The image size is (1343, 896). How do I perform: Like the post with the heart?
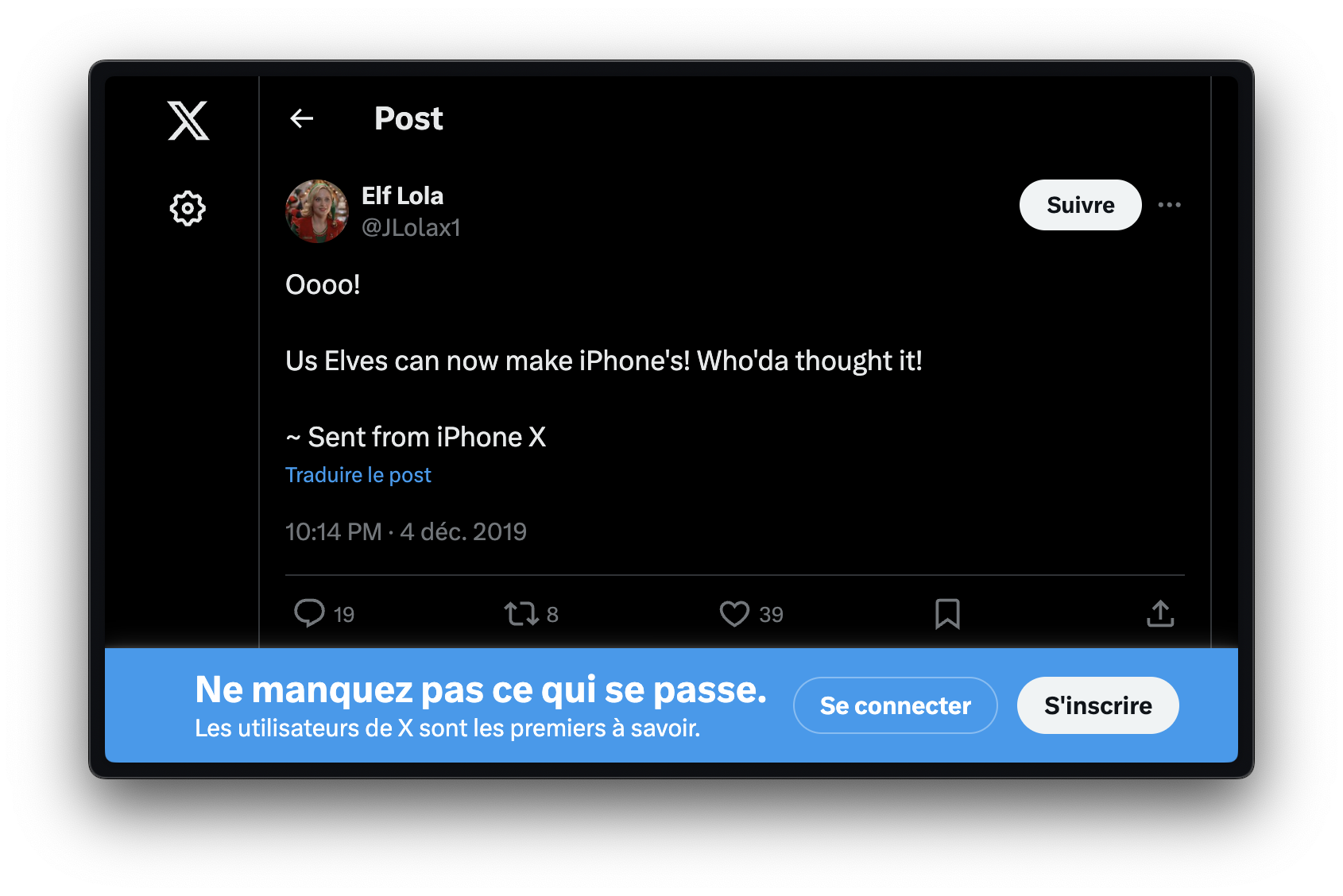click(734, 613)
